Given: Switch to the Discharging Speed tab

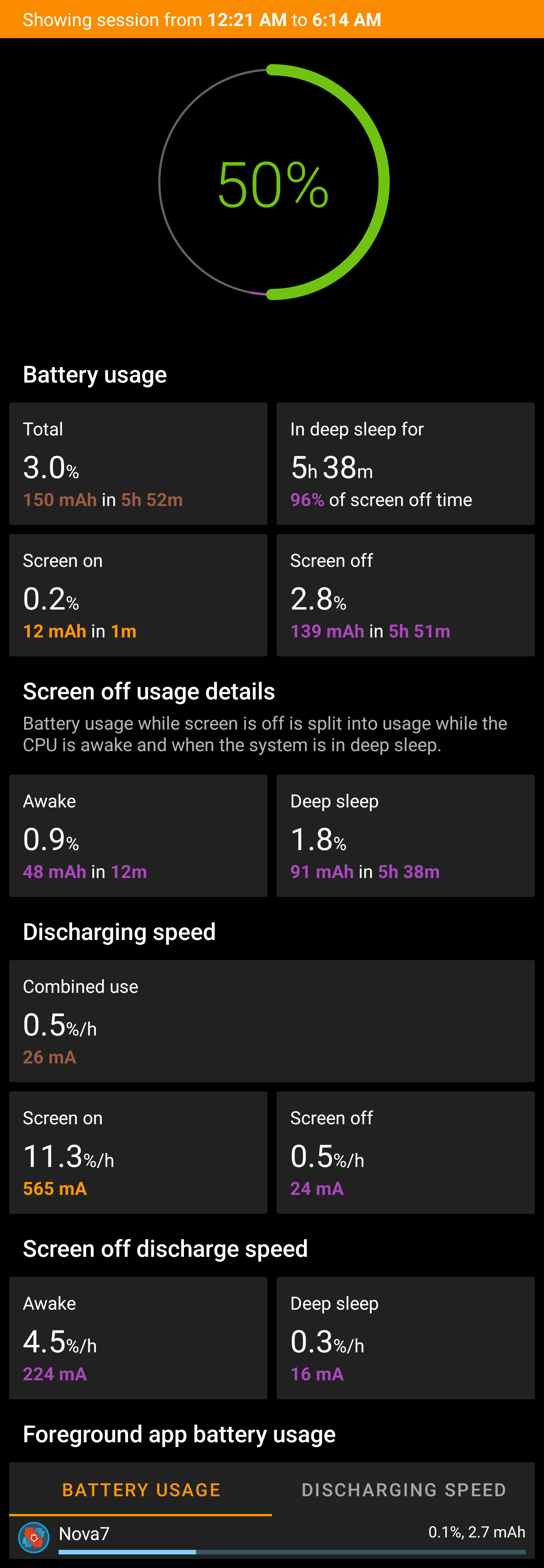Looking at the screenshot, I should coord(403,1489).
